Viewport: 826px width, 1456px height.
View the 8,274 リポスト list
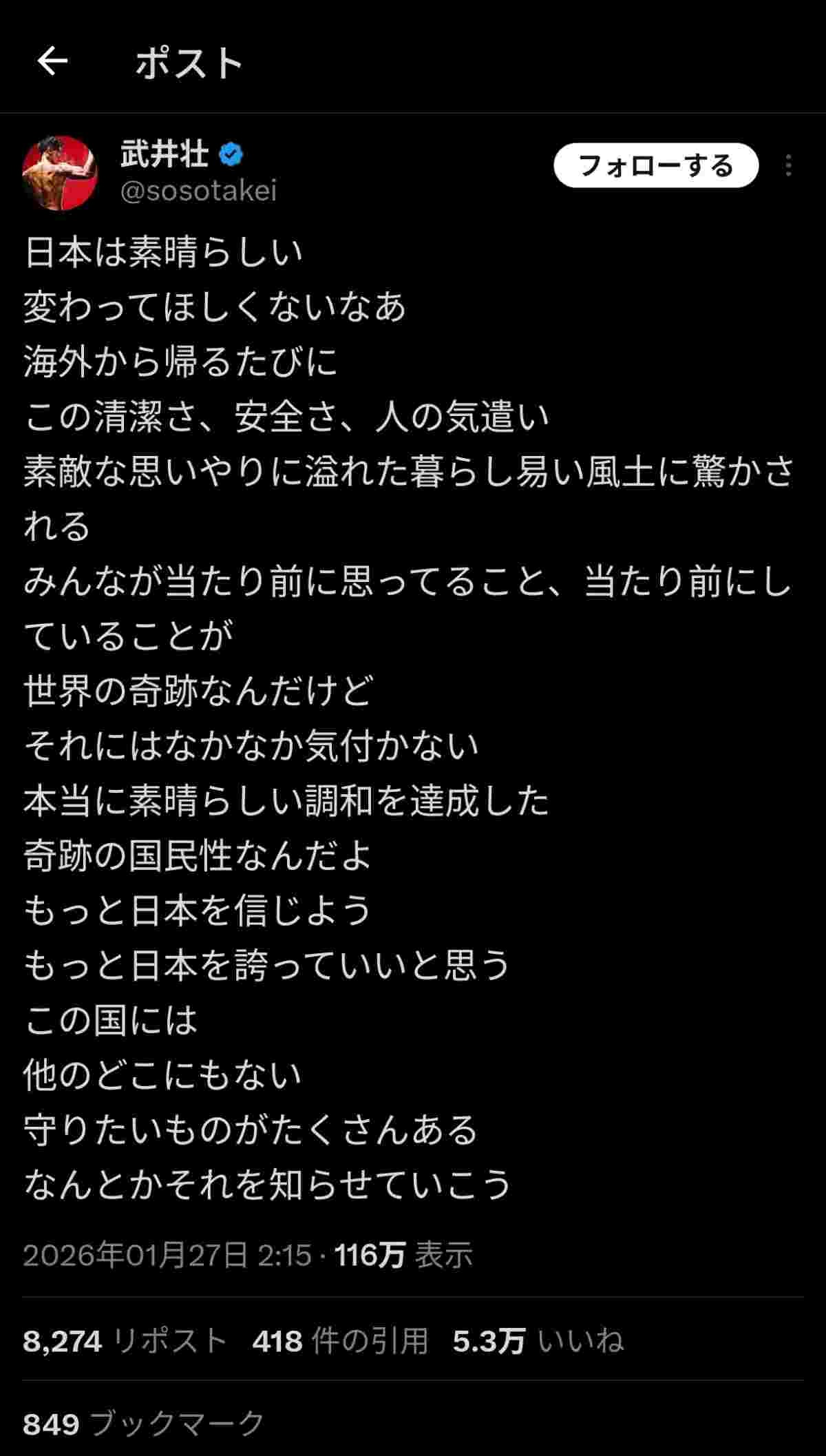click(x=125, y=1340)
